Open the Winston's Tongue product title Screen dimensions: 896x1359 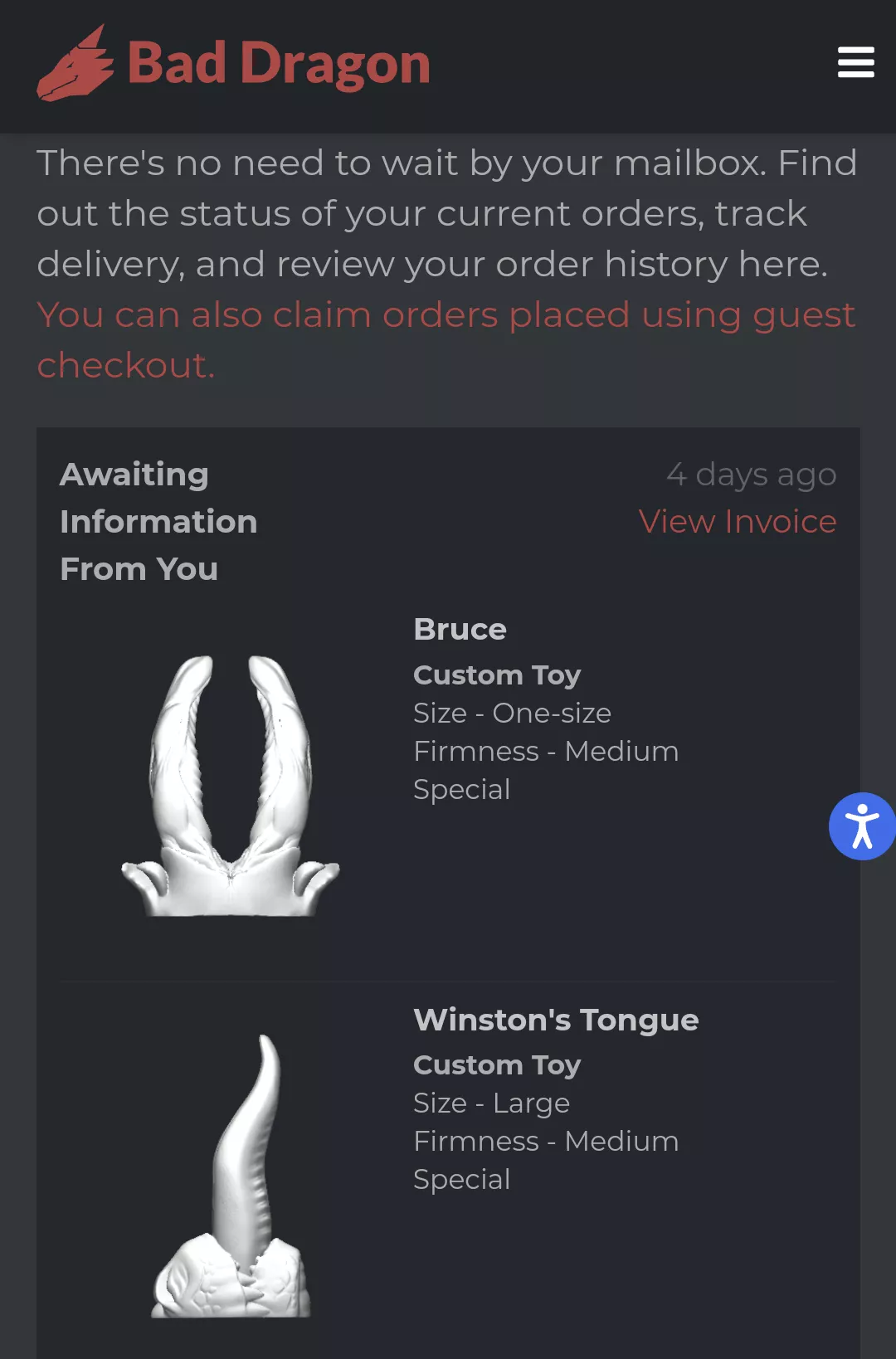556,1020
